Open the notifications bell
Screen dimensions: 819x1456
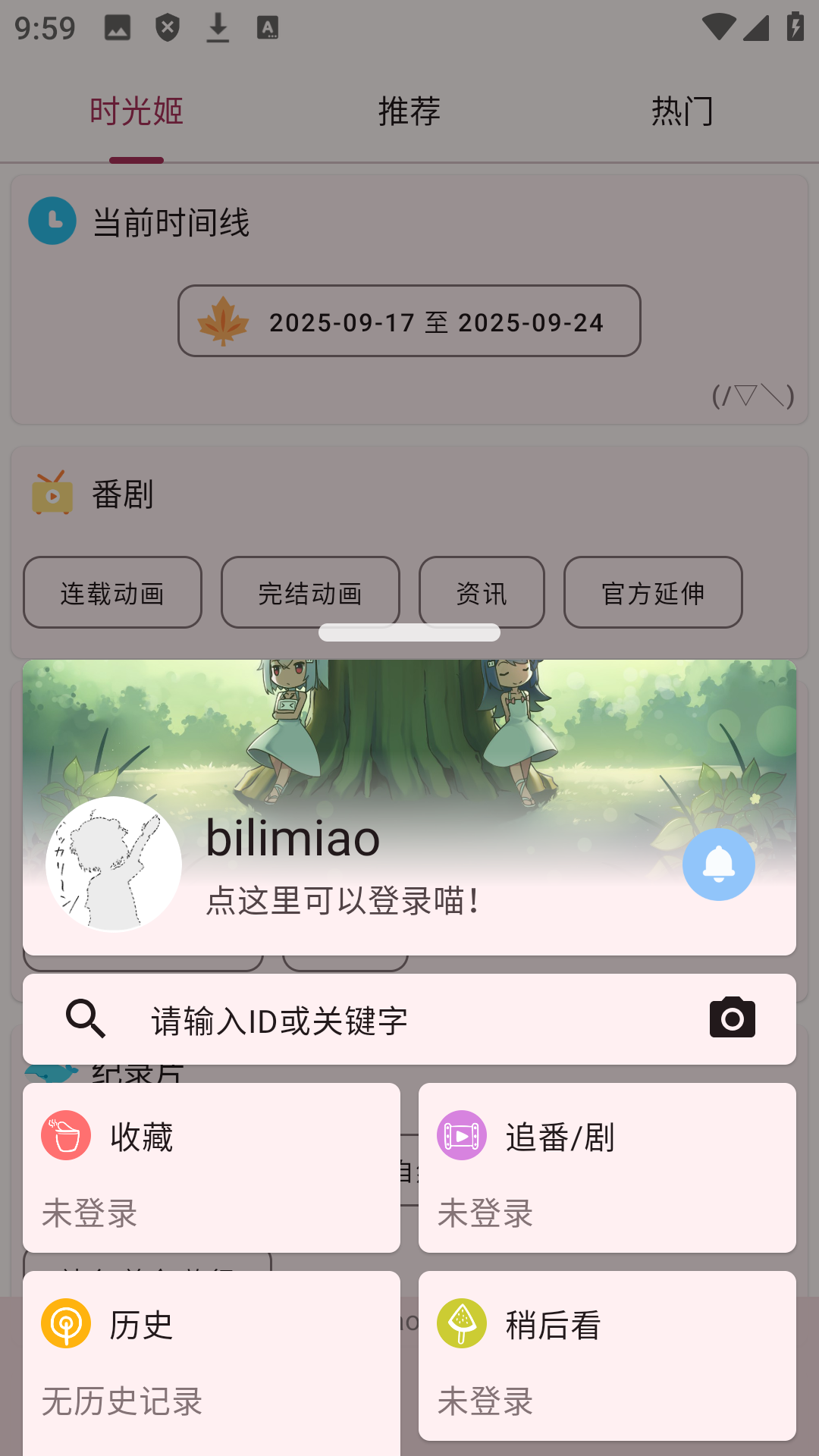718,864
